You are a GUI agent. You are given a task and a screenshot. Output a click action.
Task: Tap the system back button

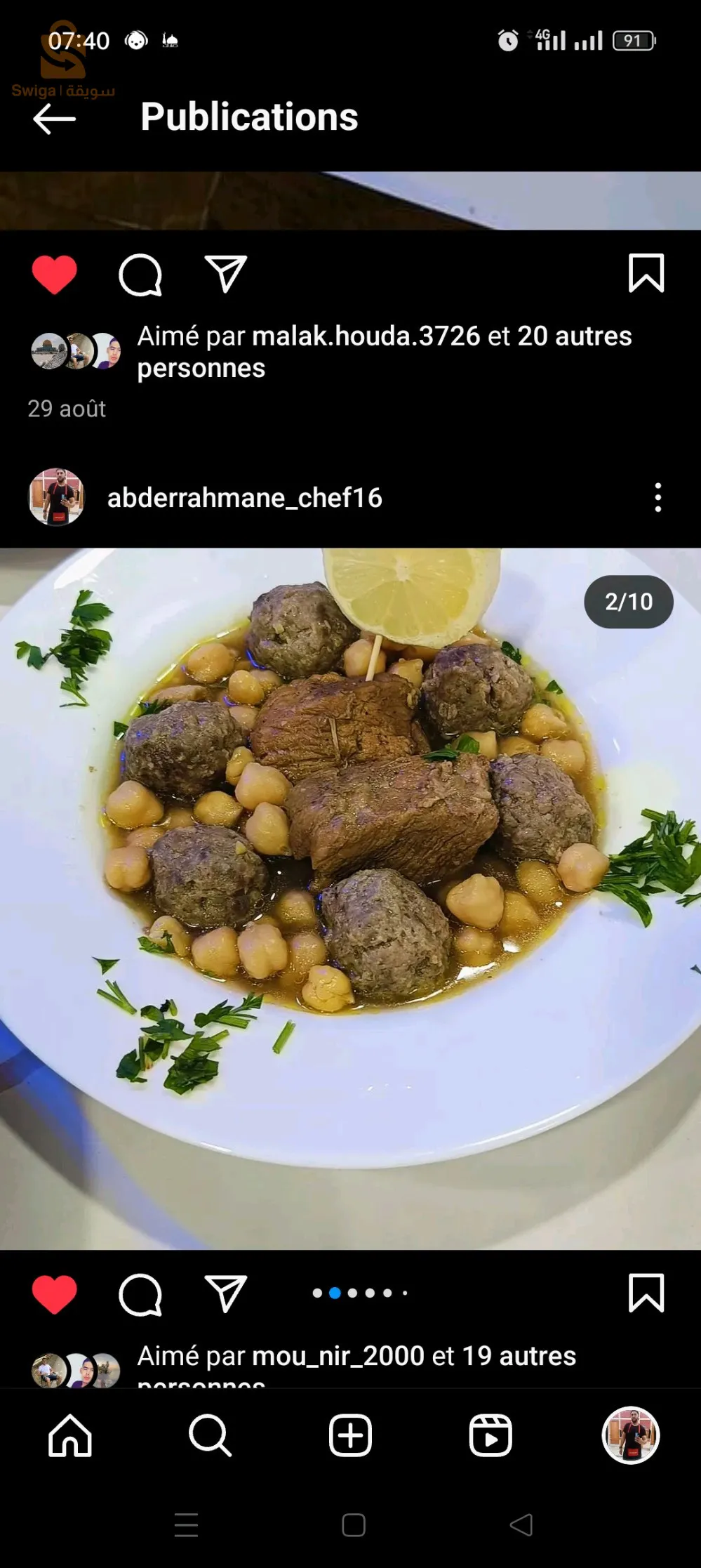(x=521, y=1525)
